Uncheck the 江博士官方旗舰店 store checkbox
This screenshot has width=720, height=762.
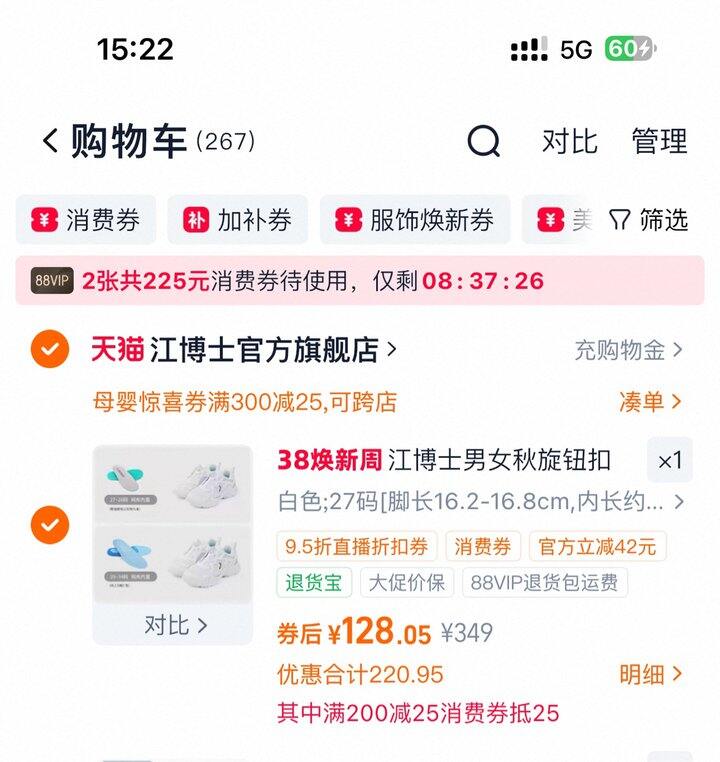pyautogui.click(x=50, y=349)
